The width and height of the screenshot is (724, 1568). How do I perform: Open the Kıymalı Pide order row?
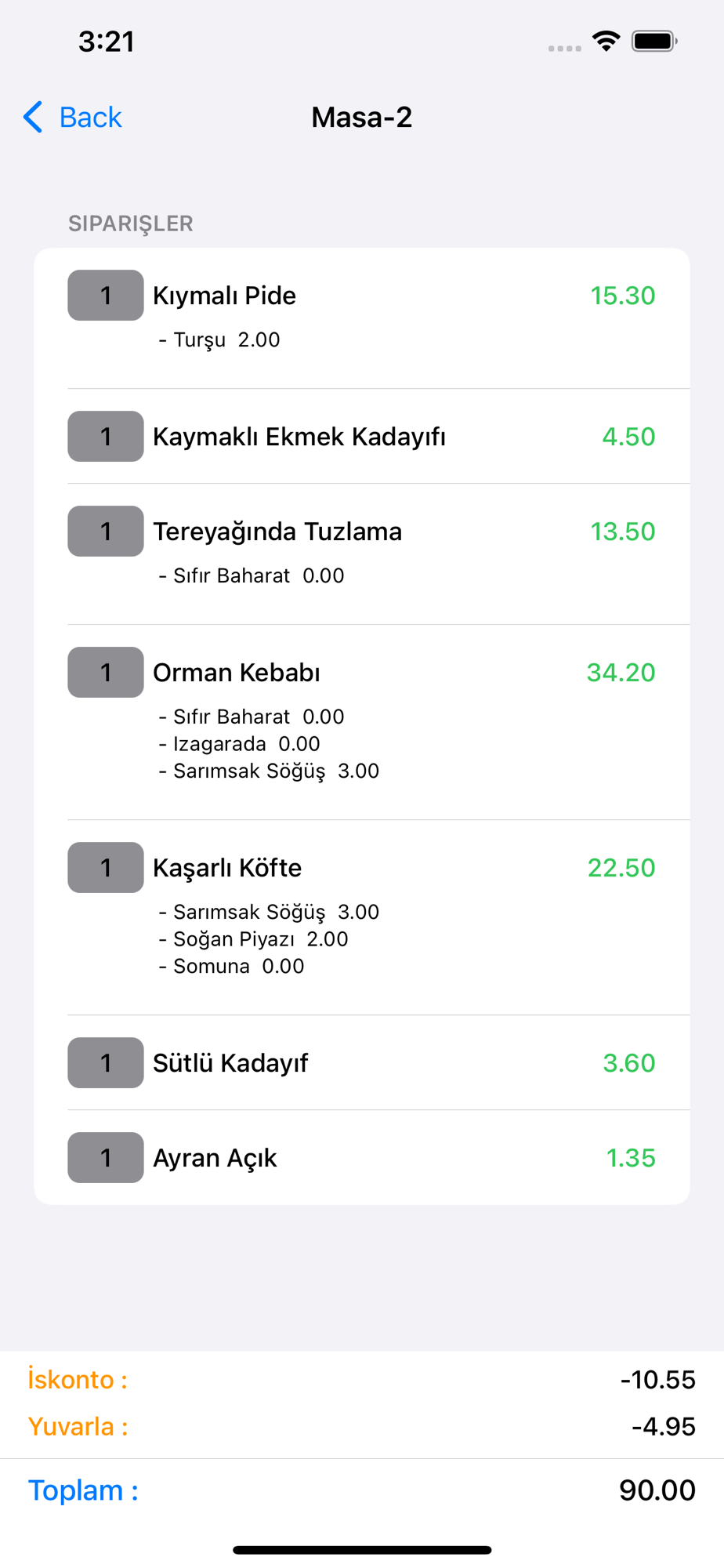tap(362, 318)
